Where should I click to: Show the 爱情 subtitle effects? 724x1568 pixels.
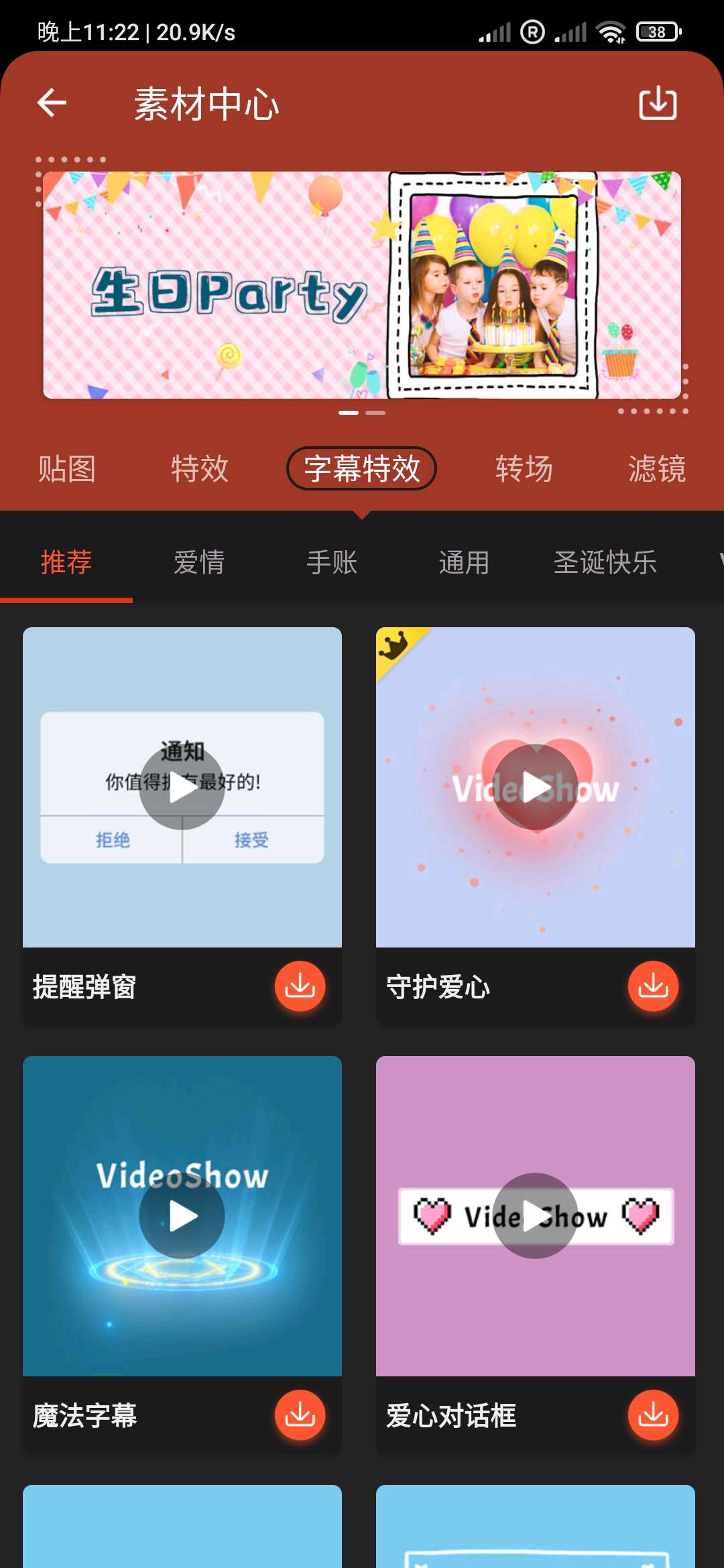[199, 562]
